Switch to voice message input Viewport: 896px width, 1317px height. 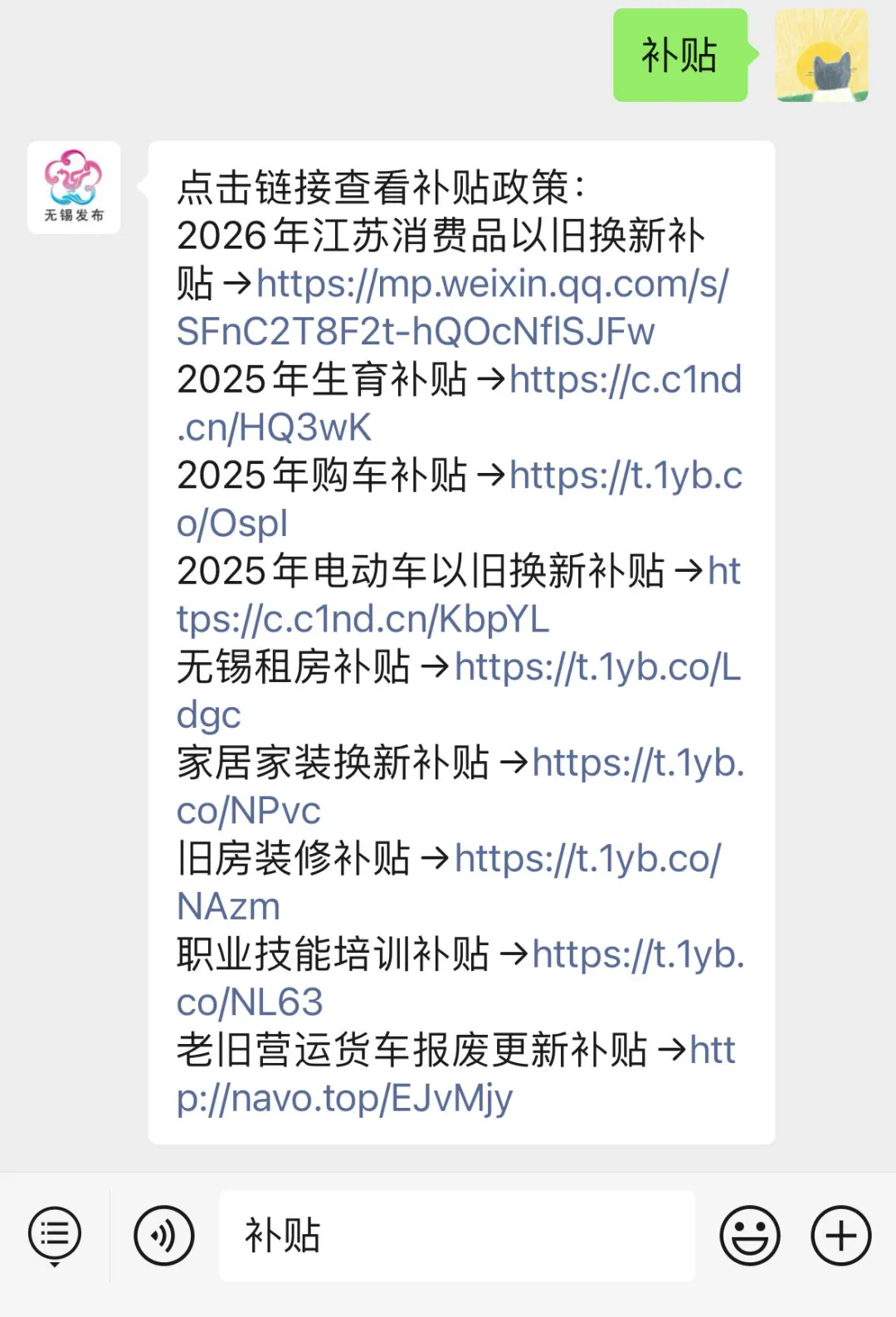click(x=164, y=1236)
